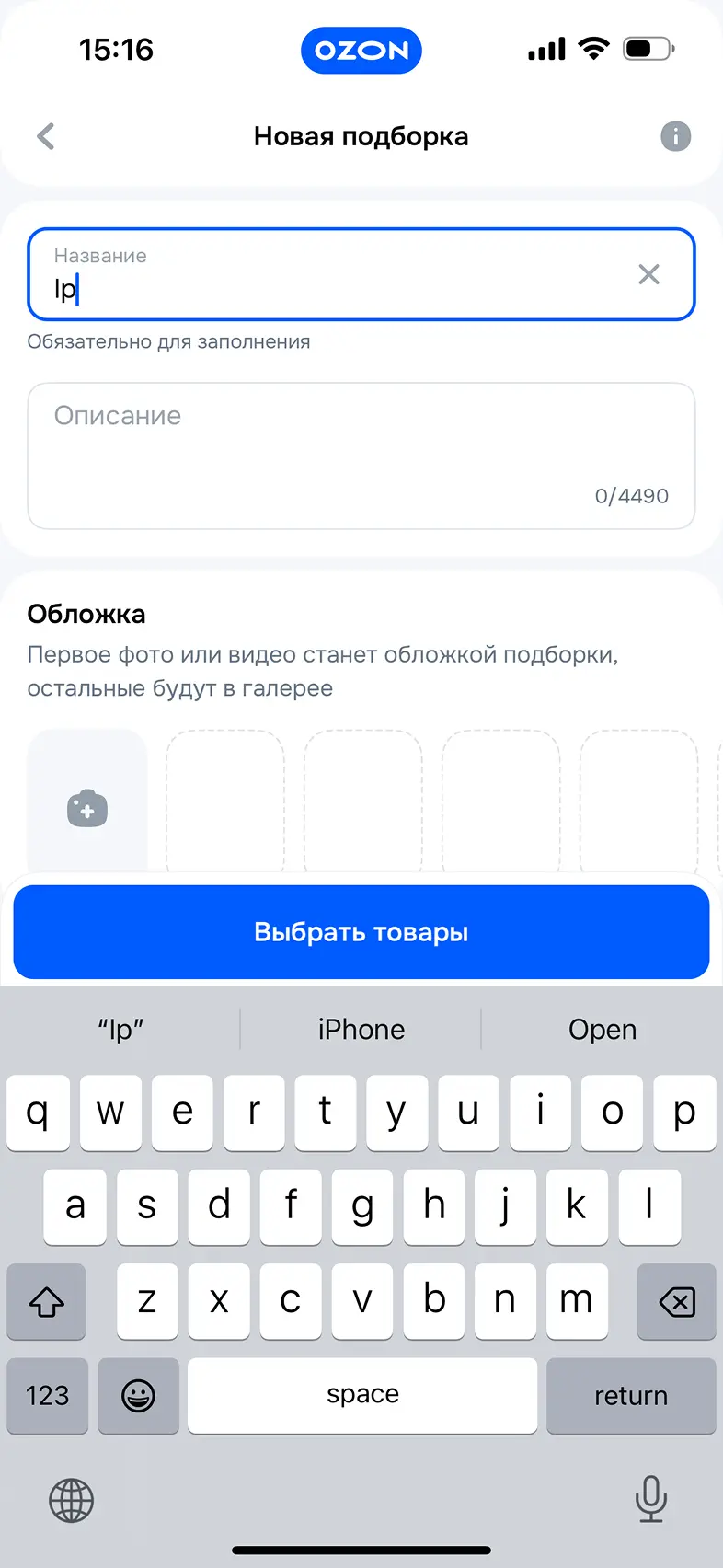Tap the Выбрать товары button

click(x=361, y=932)
